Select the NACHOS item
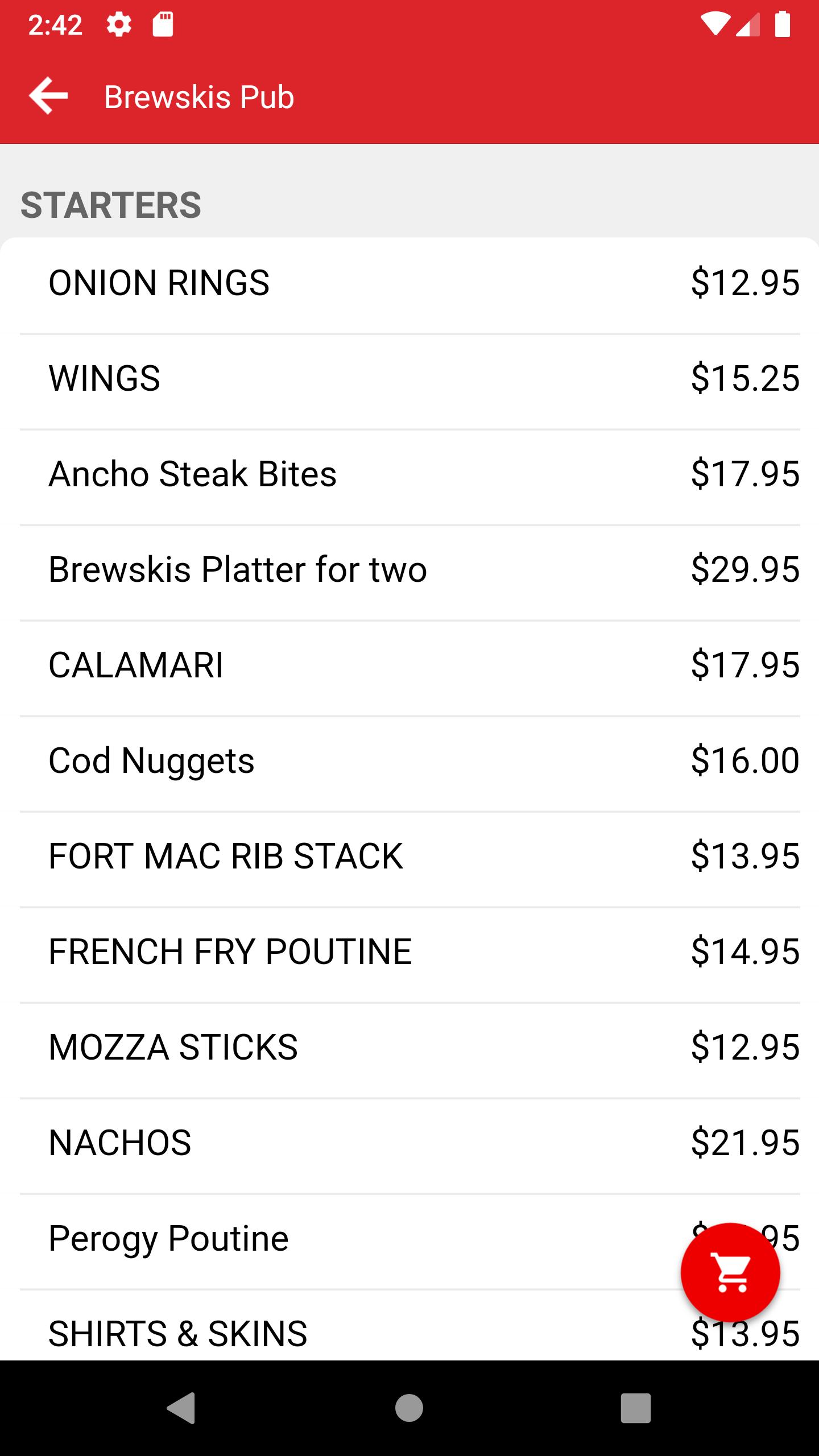The image size is (819, 1456). (409, 1143)
